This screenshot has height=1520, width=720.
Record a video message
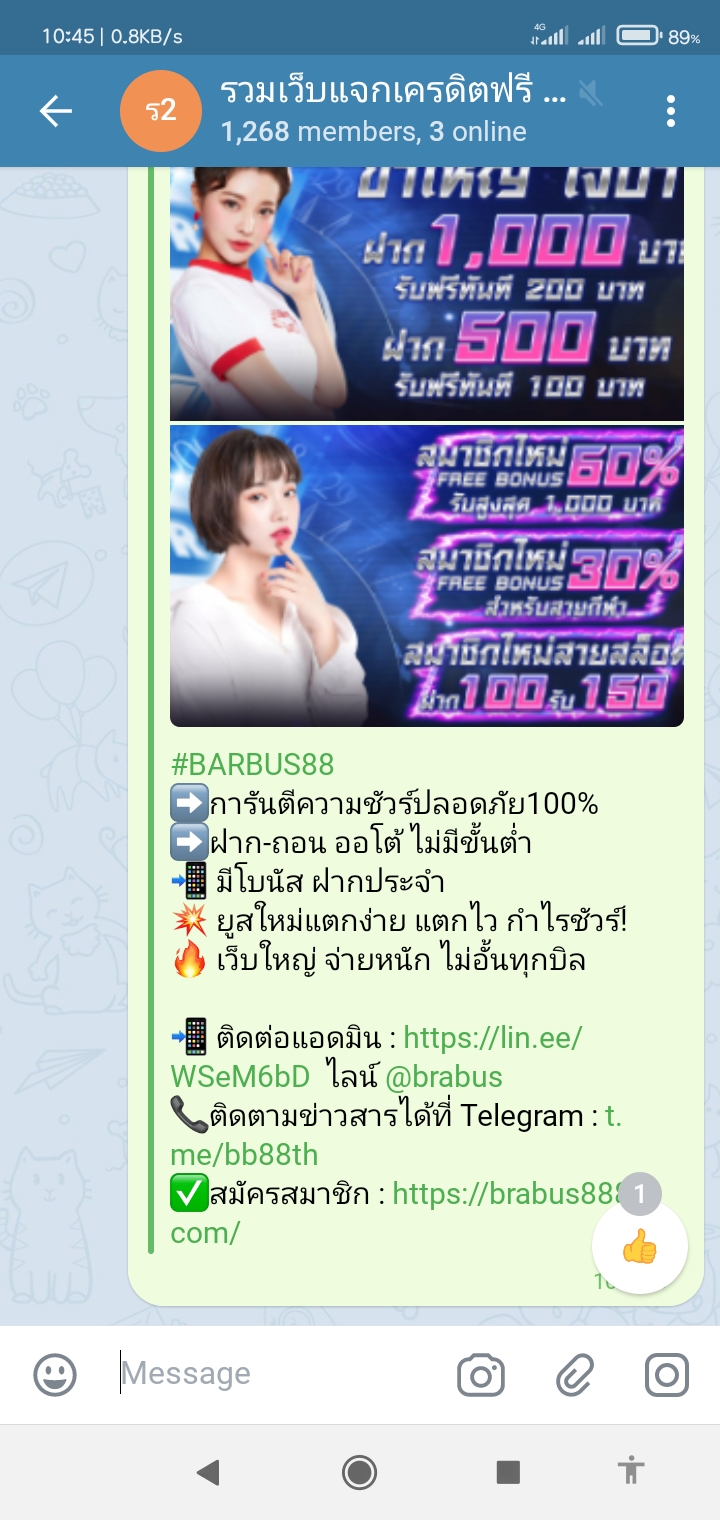667,1375
